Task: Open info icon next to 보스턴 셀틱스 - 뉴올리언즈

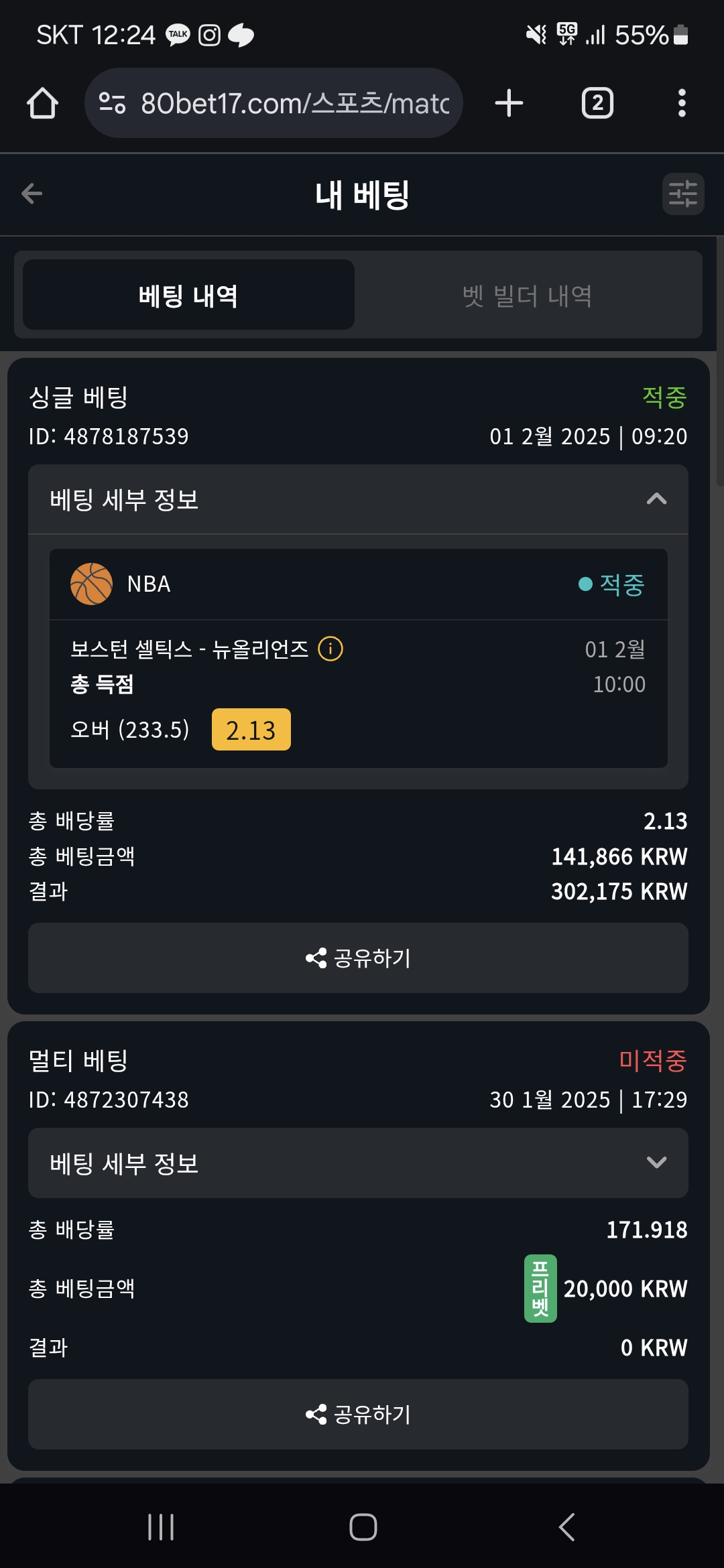Action: click(x=330, y=649)
